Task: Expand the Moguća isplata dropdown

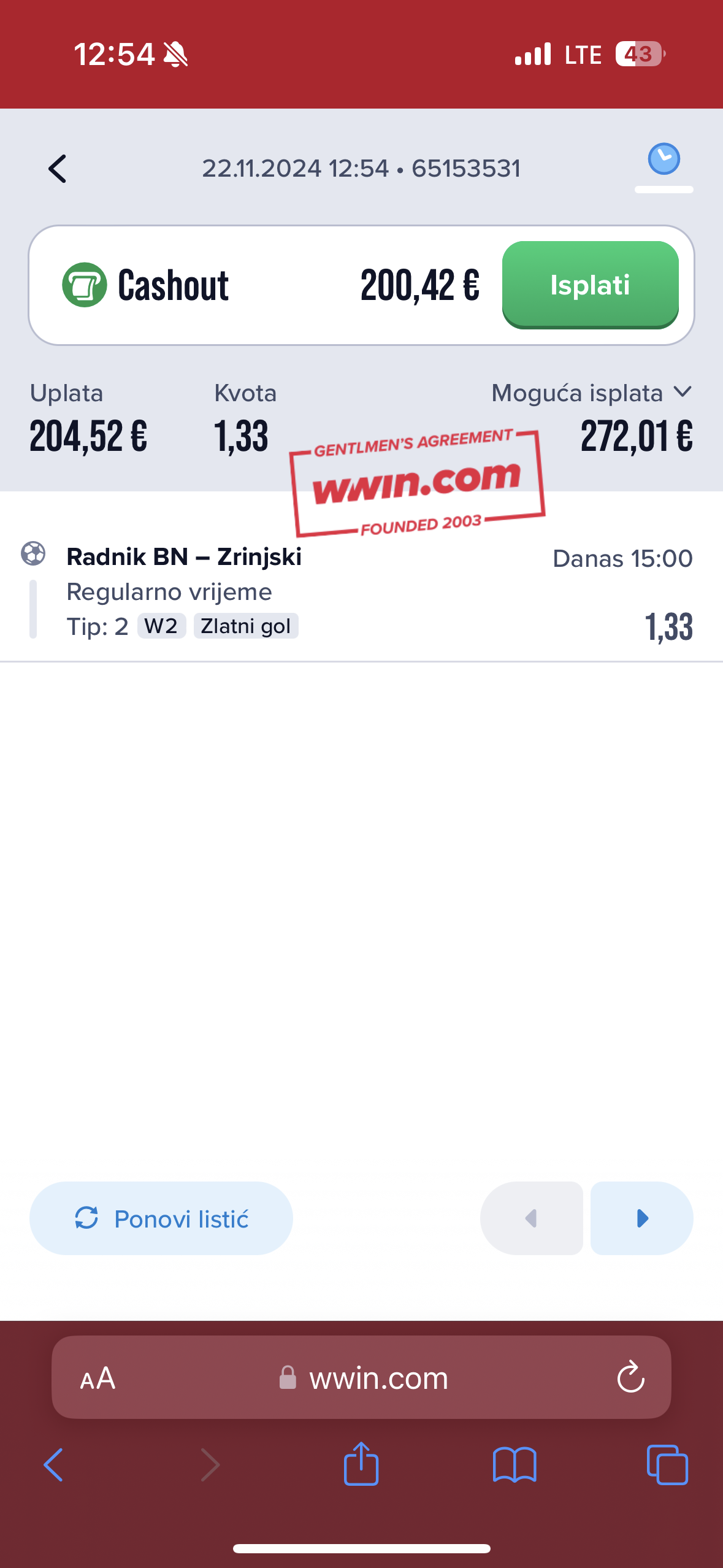Action: [x=592, y=393]
